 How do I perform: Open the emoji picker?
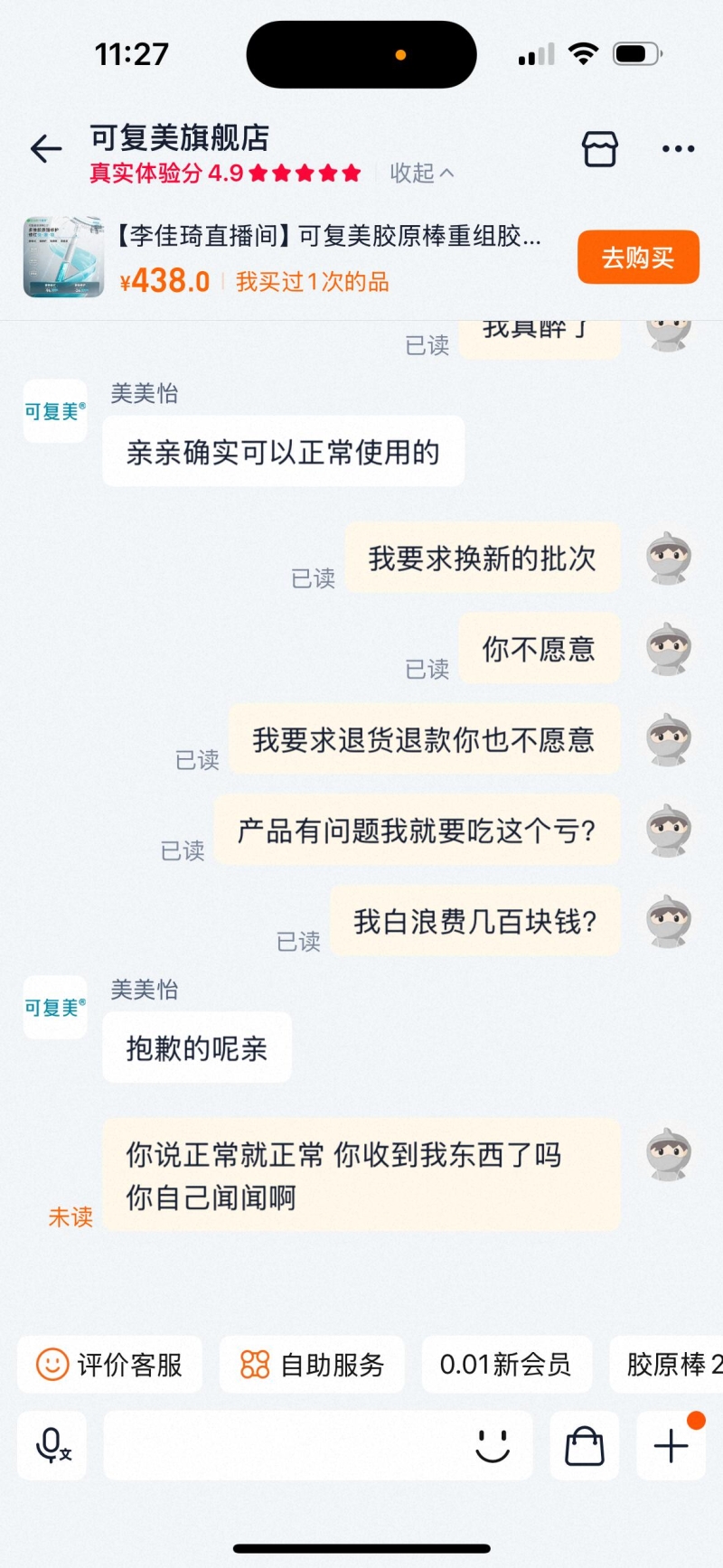[x=493, y=1446]
